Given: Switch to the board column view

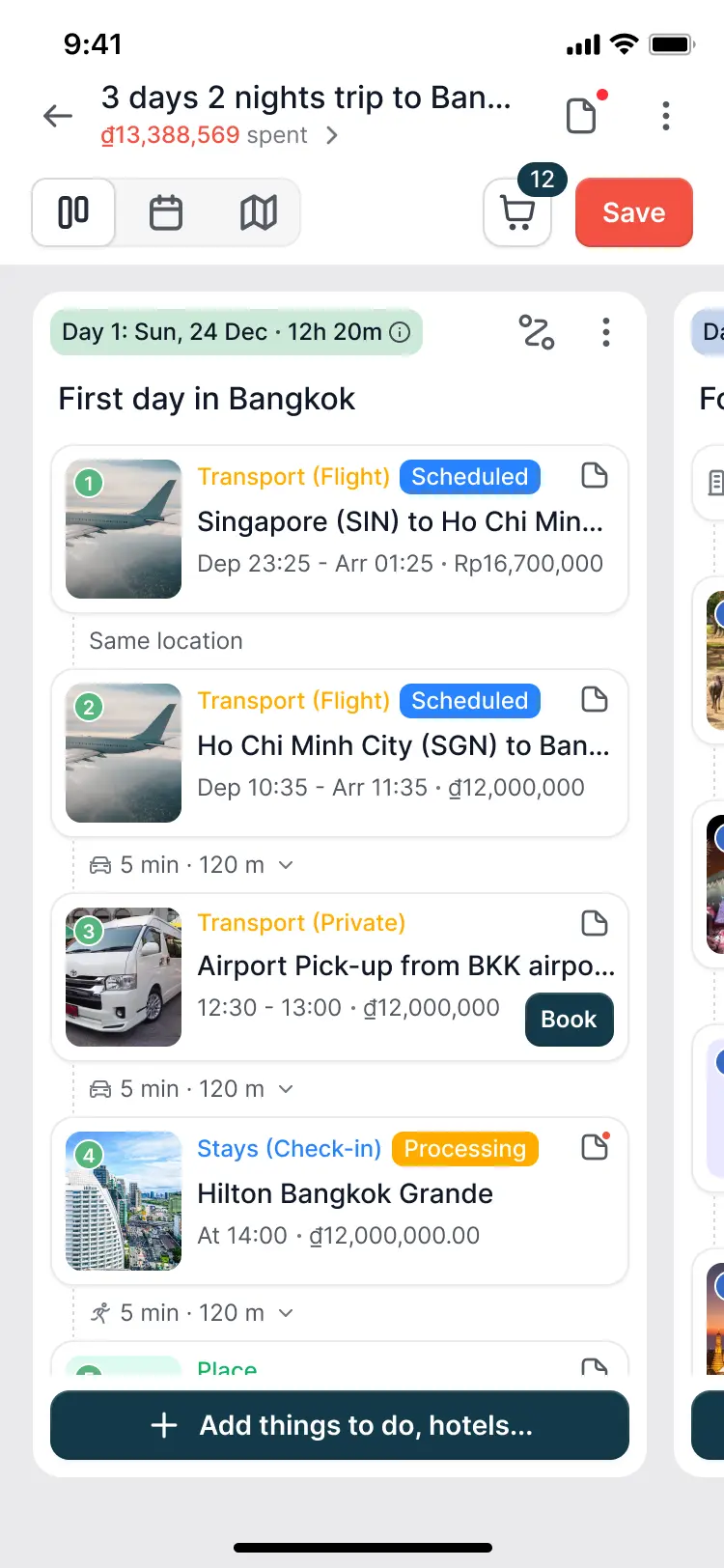Looking at the screenshot, I should (73, 212).
